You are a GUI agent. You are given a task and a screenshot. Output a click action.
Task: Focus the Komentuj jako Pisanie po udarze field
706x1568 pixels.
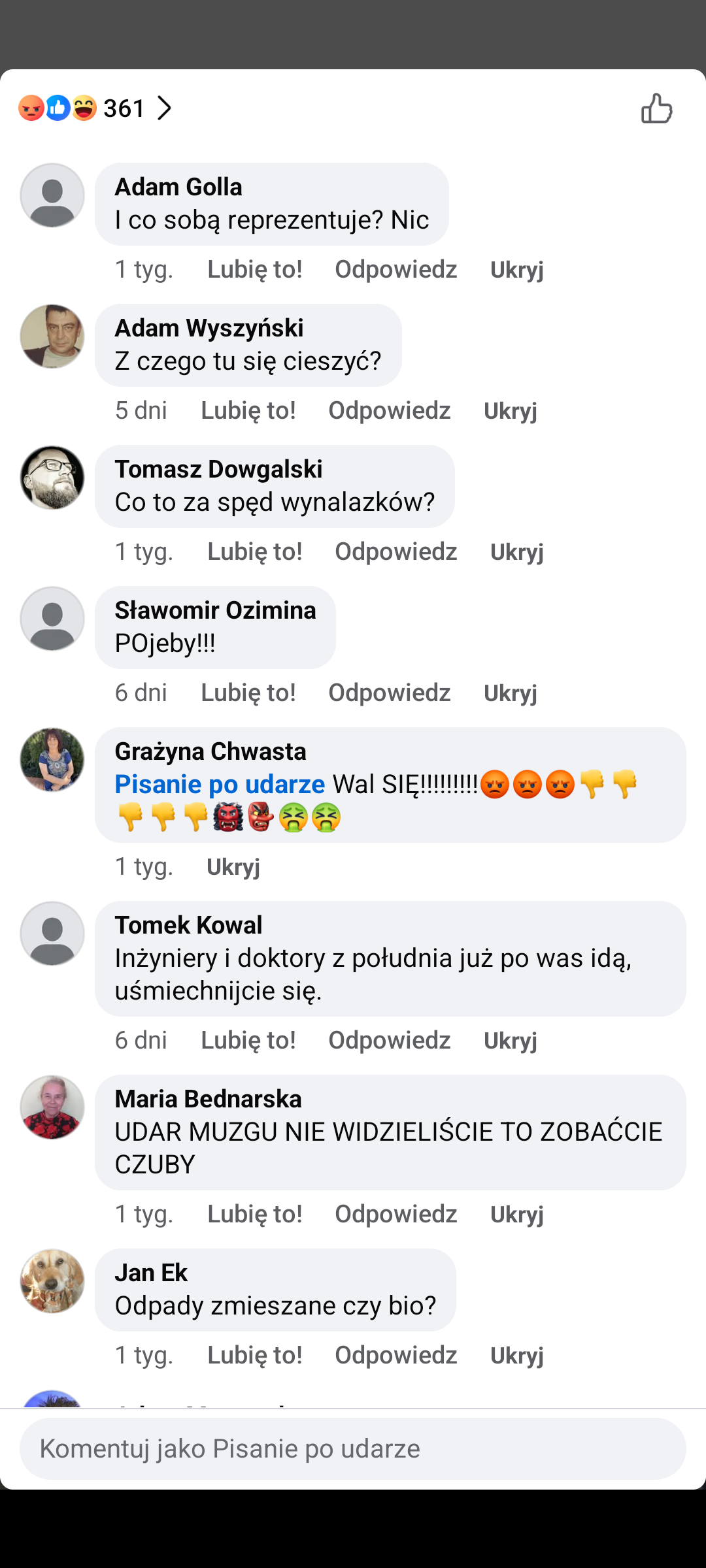(x=353, y=1448)
